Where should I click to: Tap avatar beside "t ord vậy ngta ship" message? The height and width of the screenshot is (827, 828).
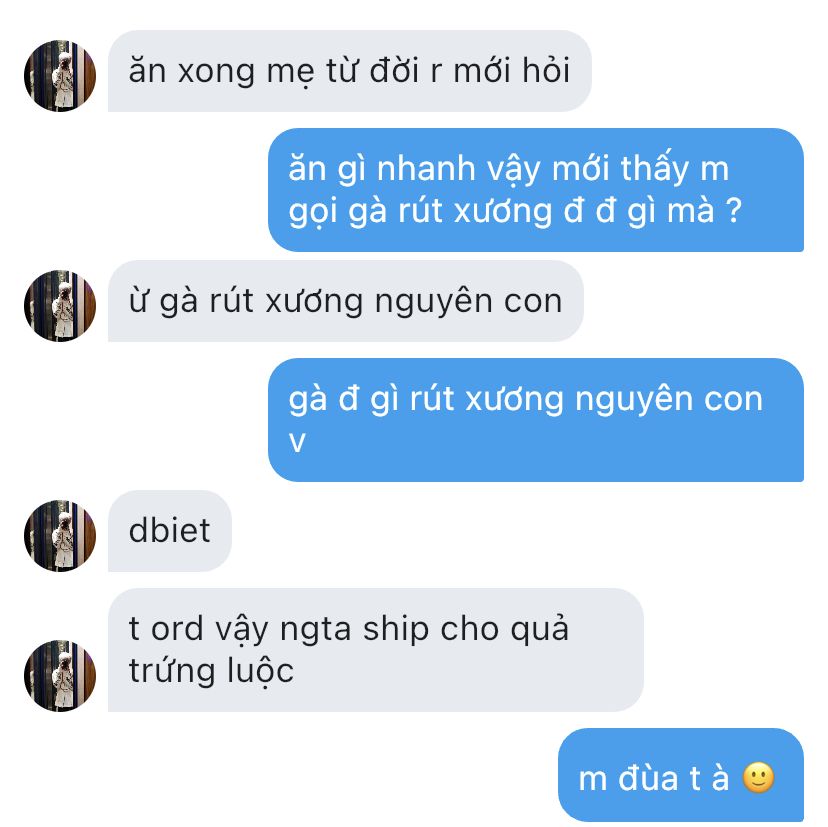60,676
